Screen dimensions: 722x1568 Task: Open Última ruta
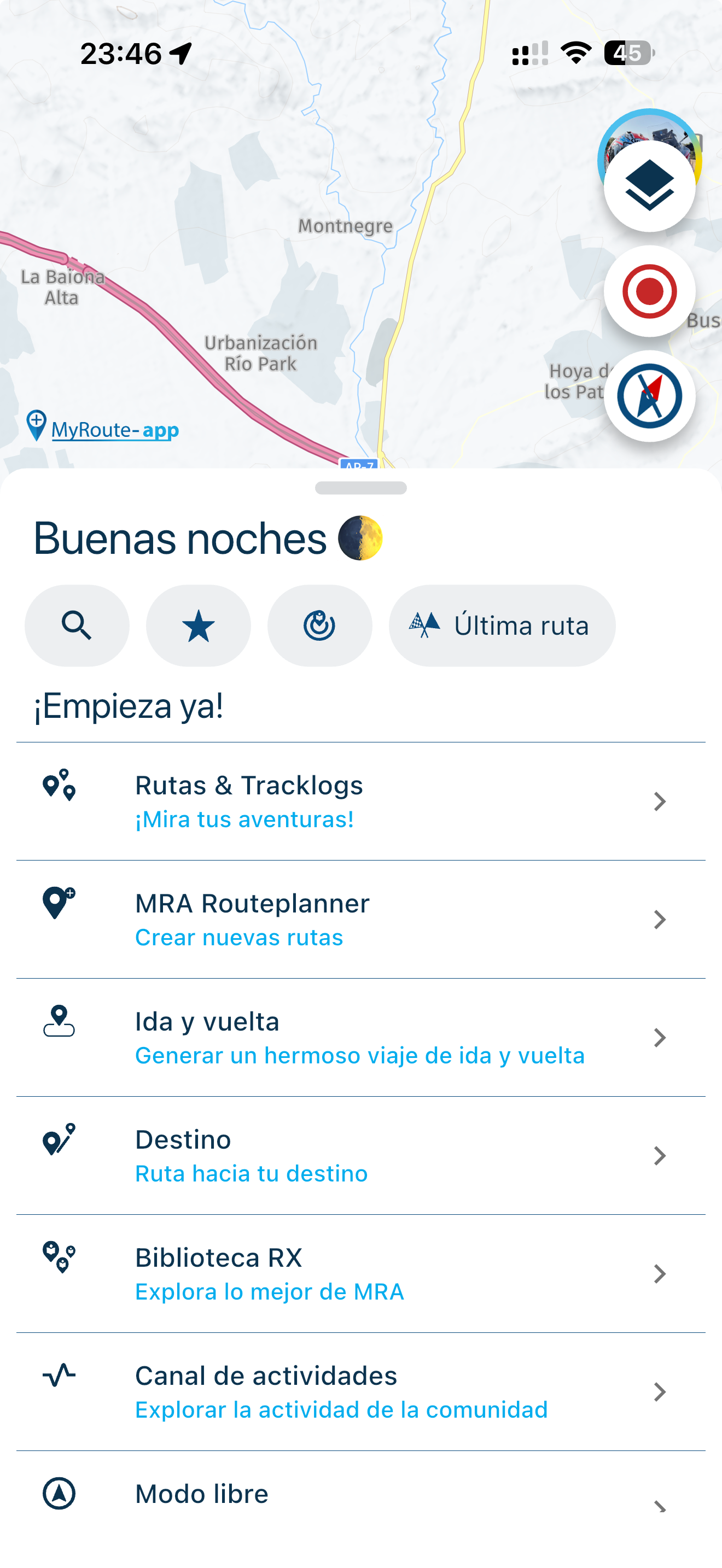pyautogui.click(x=502, y=625)
